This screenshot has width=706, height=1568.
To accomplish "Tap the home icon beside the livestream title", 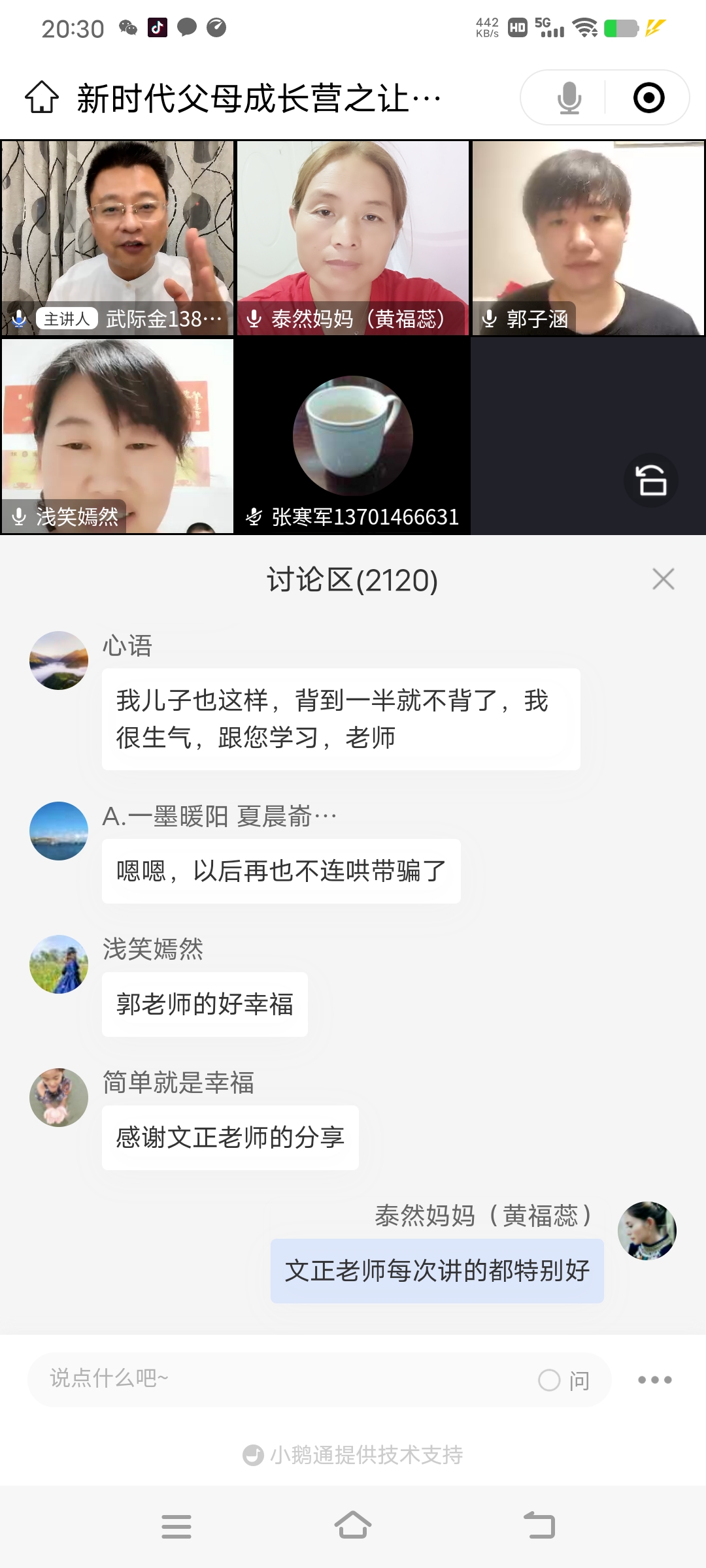I will 41,97.
